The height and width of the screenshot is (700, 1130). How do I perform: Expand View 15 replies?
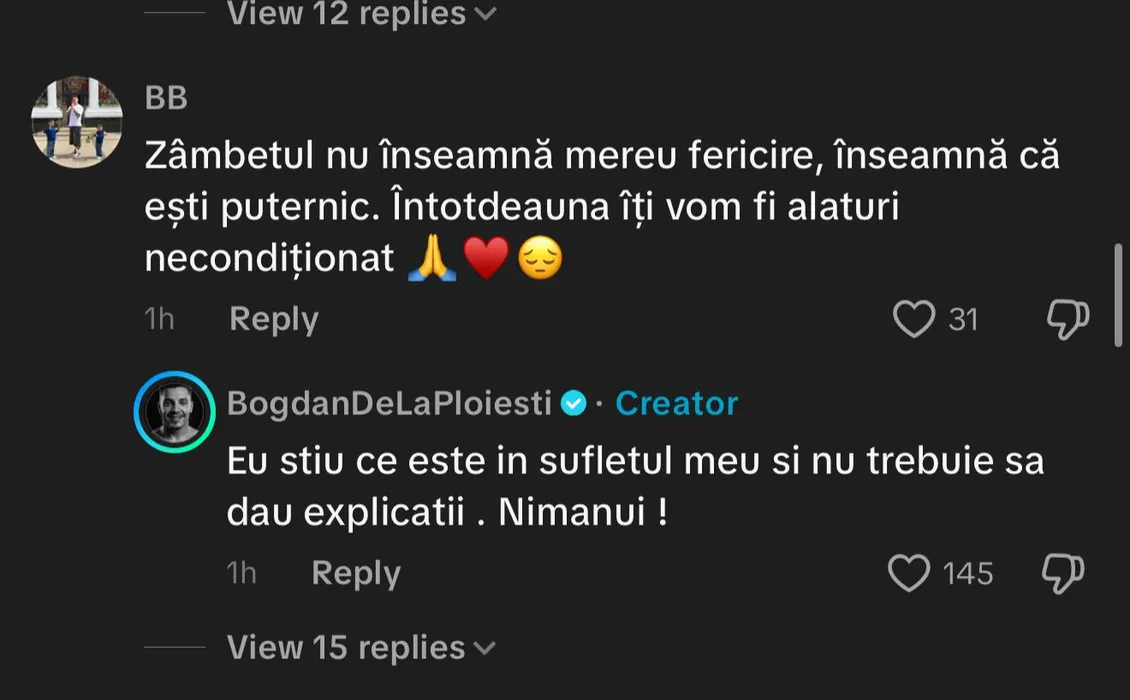[x=360, y=648]
